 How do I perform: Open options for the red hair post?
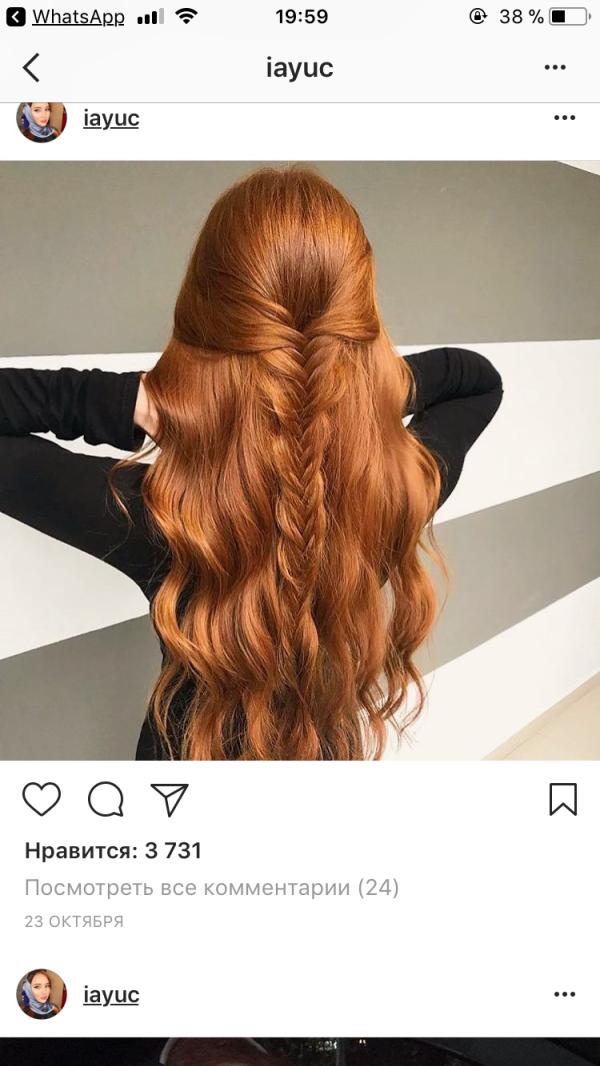point(564,118)
